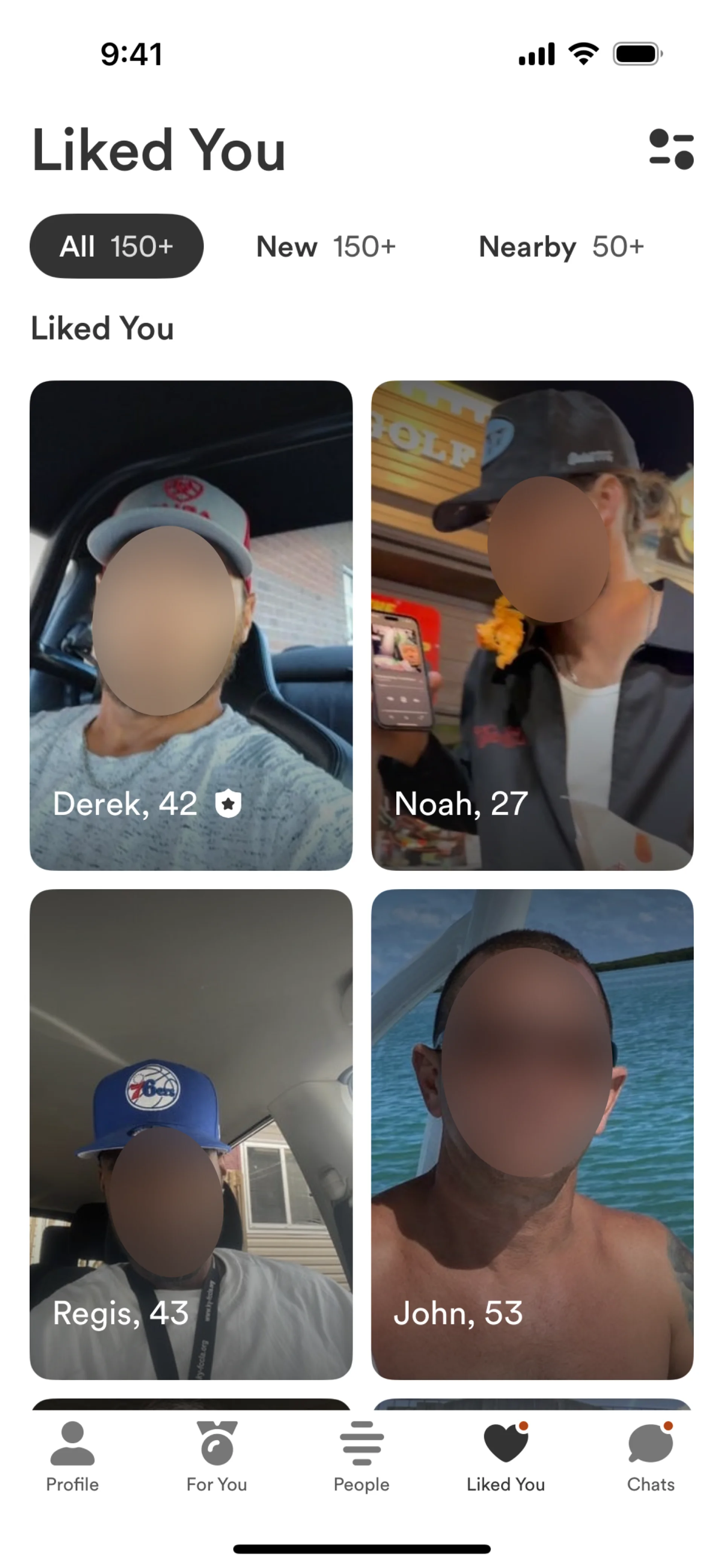The image size is (723, 1568).
Task: Show Nearby 50+ likes
Action: click(x=561, y=246)
